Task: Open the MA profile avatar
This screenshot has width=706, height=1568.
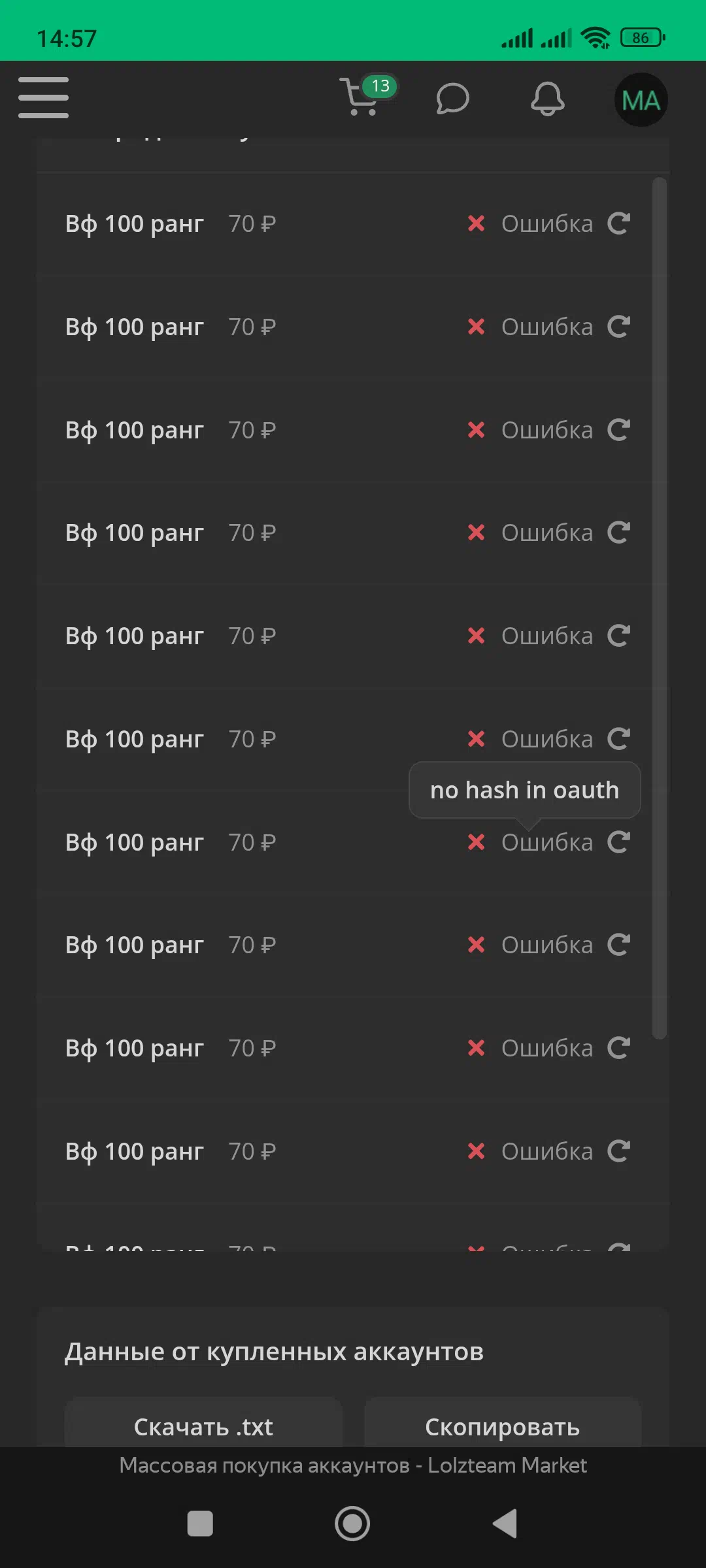Action: click(641, 100)
